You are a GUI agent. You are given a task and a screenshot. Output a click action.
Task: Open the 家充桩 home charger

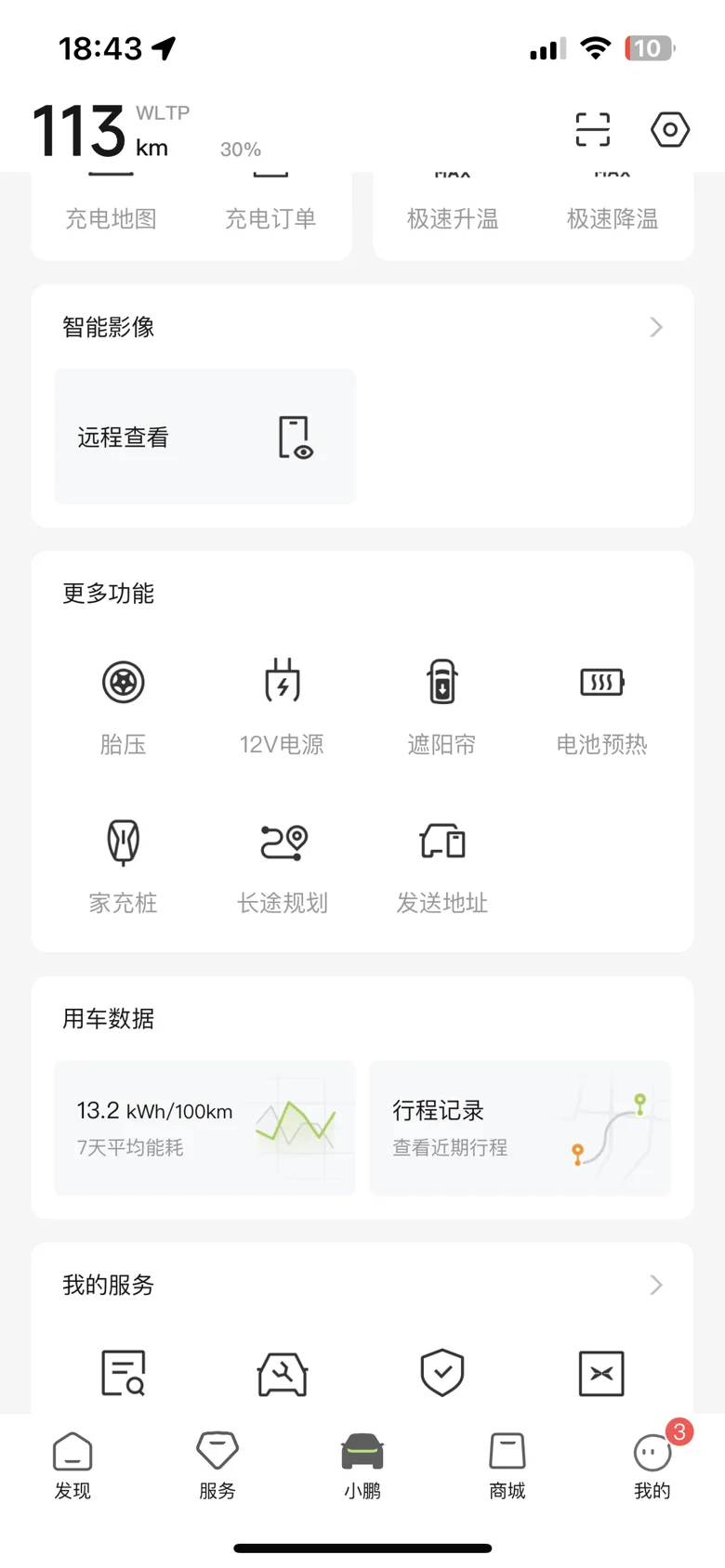pyautogui.click(x=123, y=866)
